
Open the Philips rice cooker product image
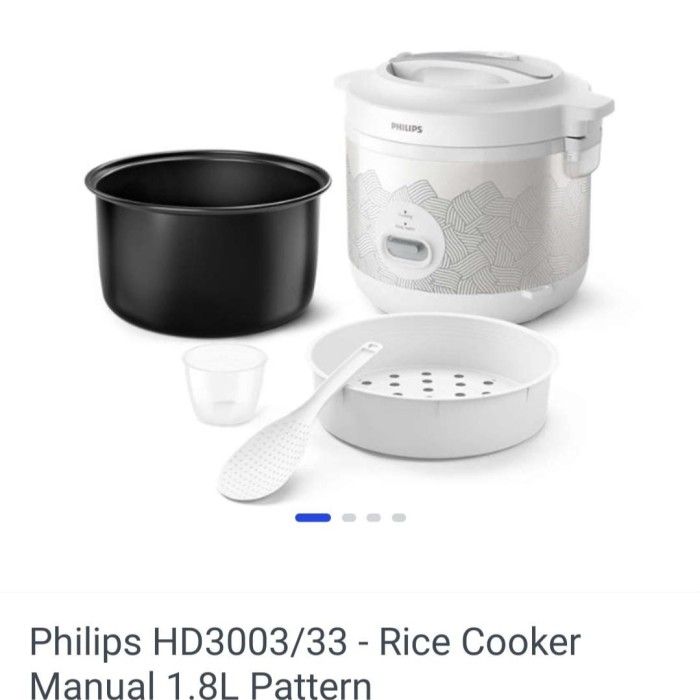coord(350,270)
